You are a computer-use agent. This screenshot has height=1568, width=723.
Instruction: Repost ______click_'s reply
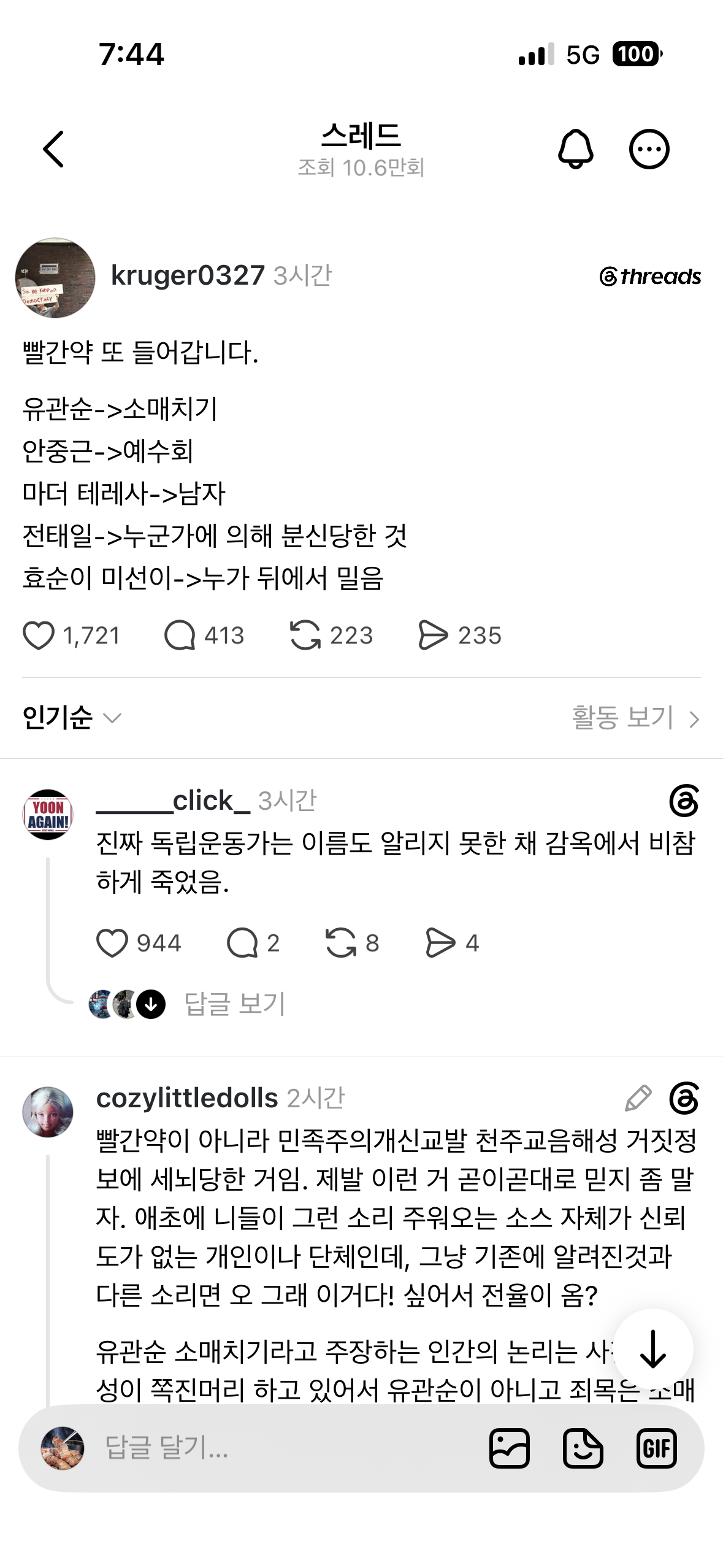341,943
